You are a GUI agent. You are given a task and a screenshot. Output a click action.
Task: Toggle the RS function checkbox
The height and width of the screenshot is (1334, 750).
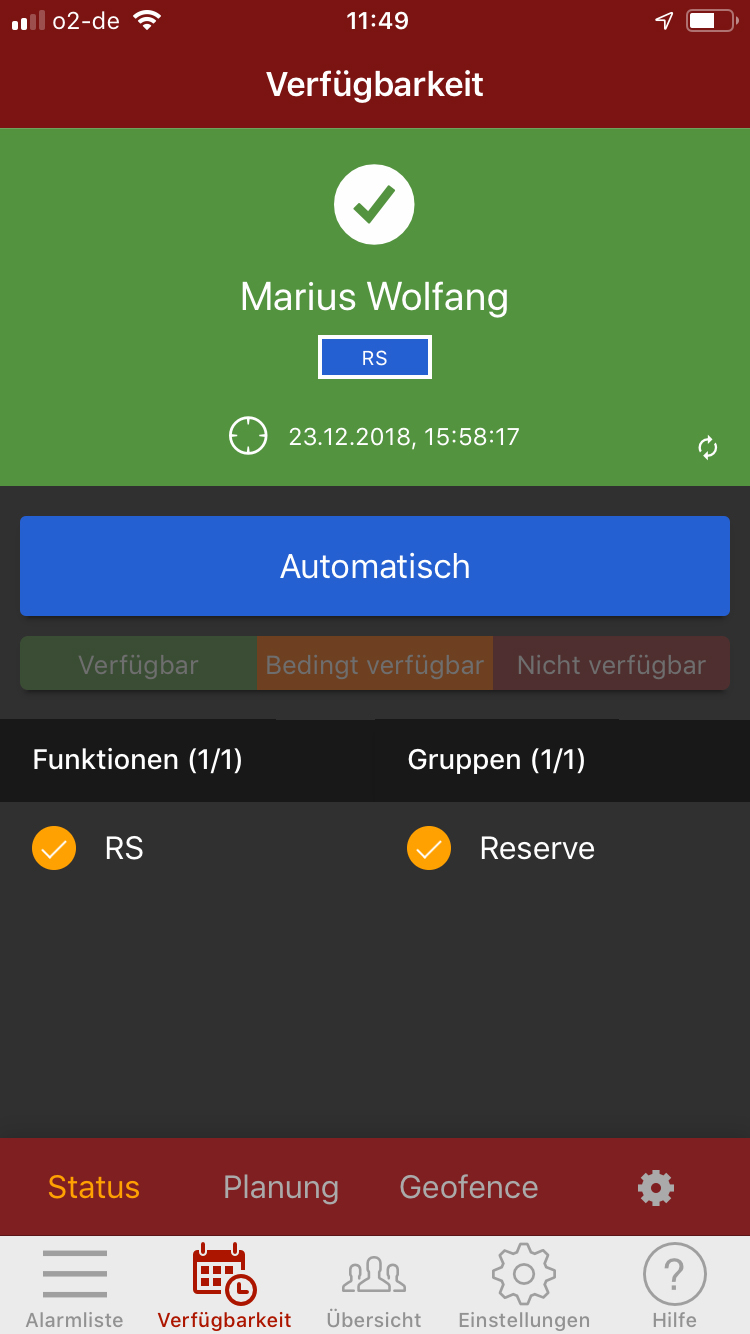(54, 849)
